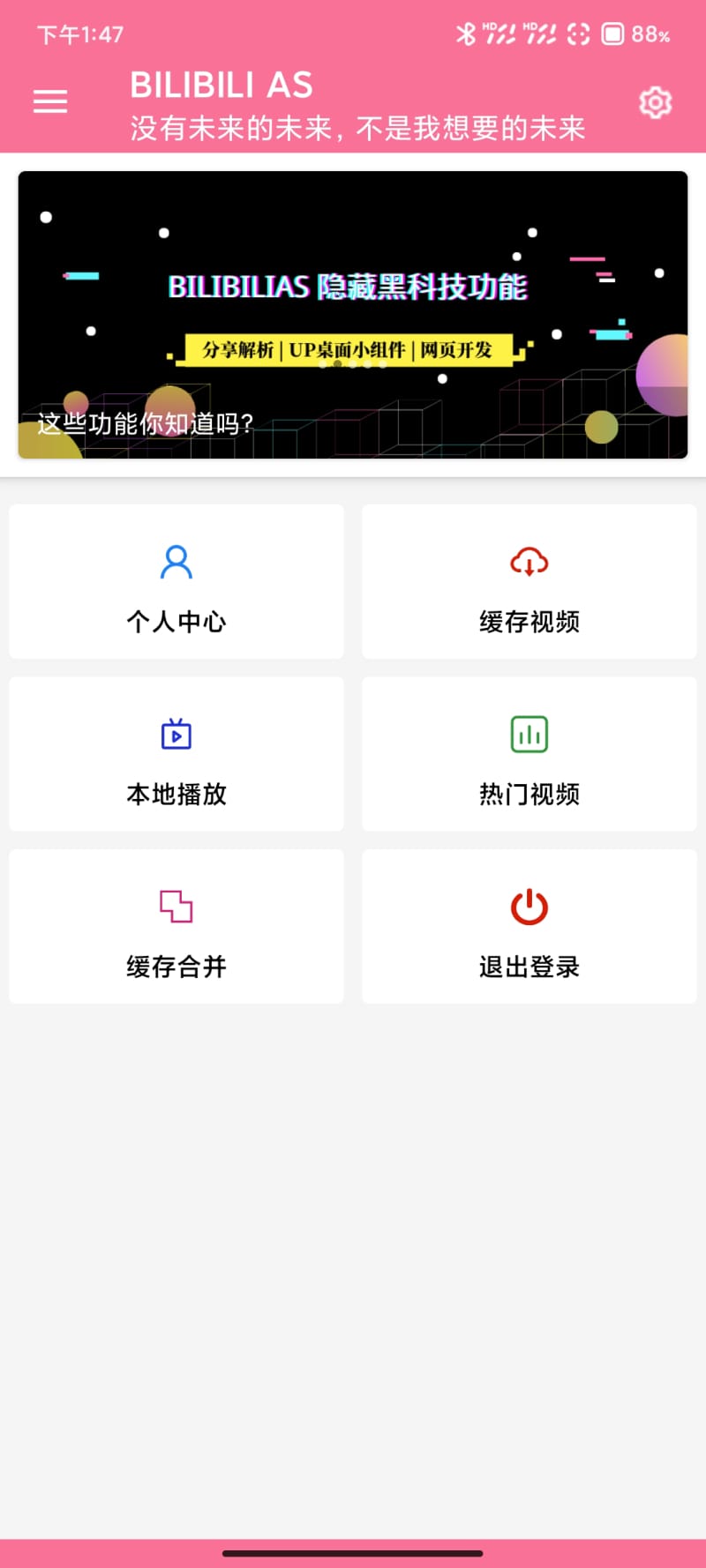Open 缓存合并 cache merge
The image size is (706, 1568).
click(x=176, y=927)
